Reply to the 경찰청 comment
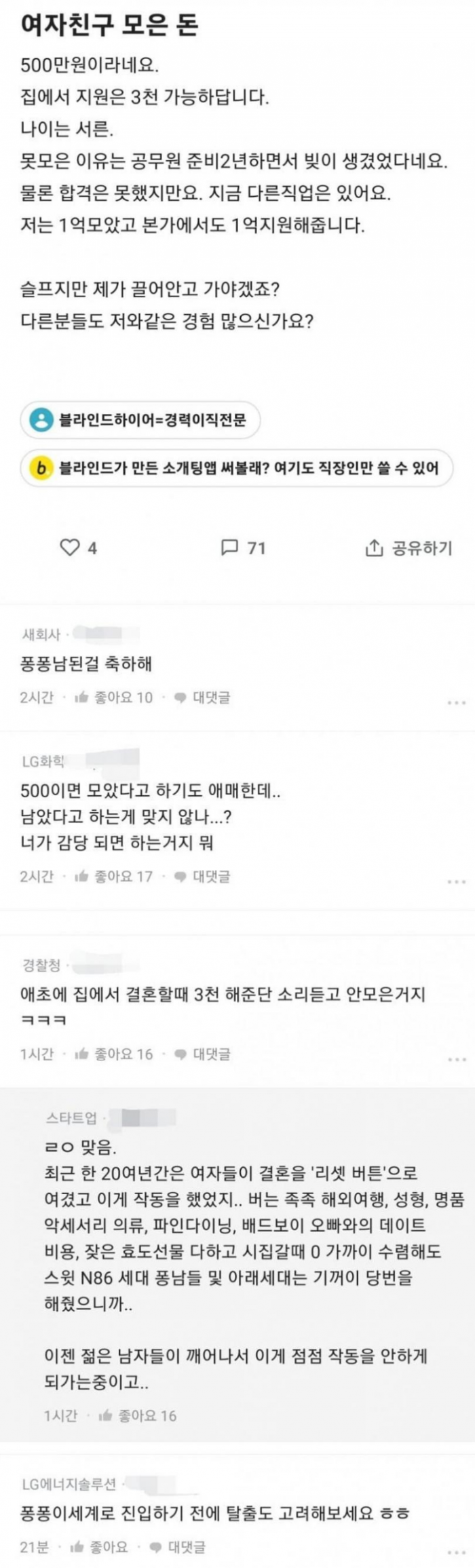The height and width of the screenshot is (1568, 475). click(x=202, y=1054)
